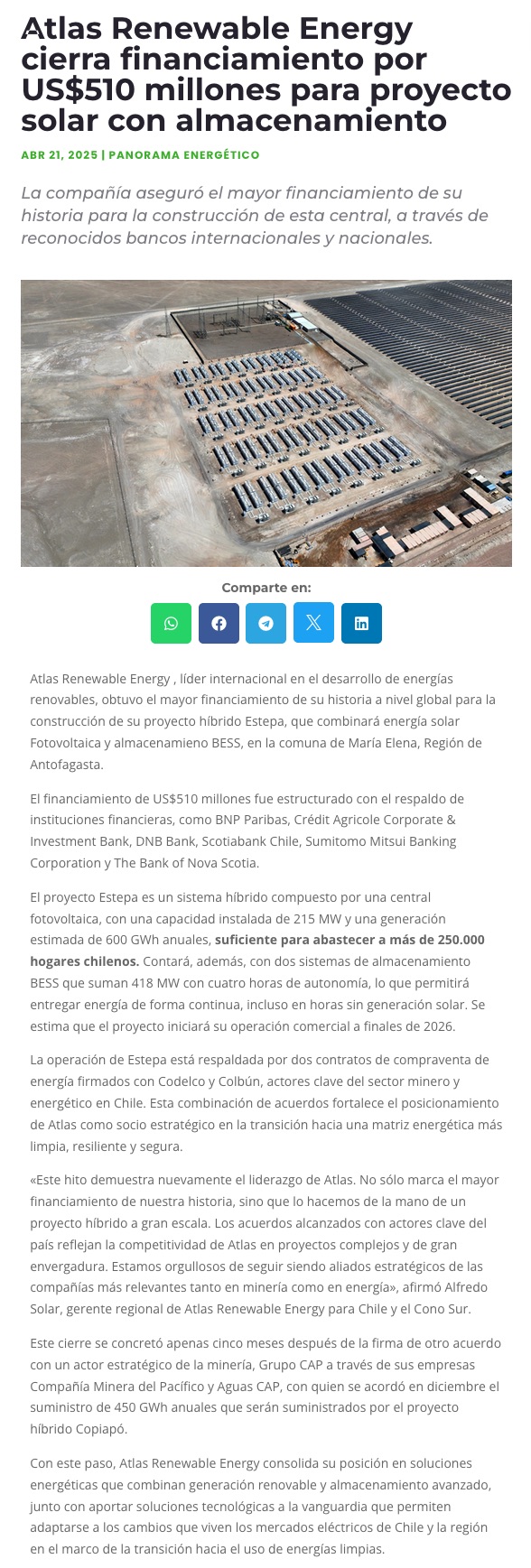
Task: Share the article on Facebook
Action: pyautogui.click(x=219, y=623)
